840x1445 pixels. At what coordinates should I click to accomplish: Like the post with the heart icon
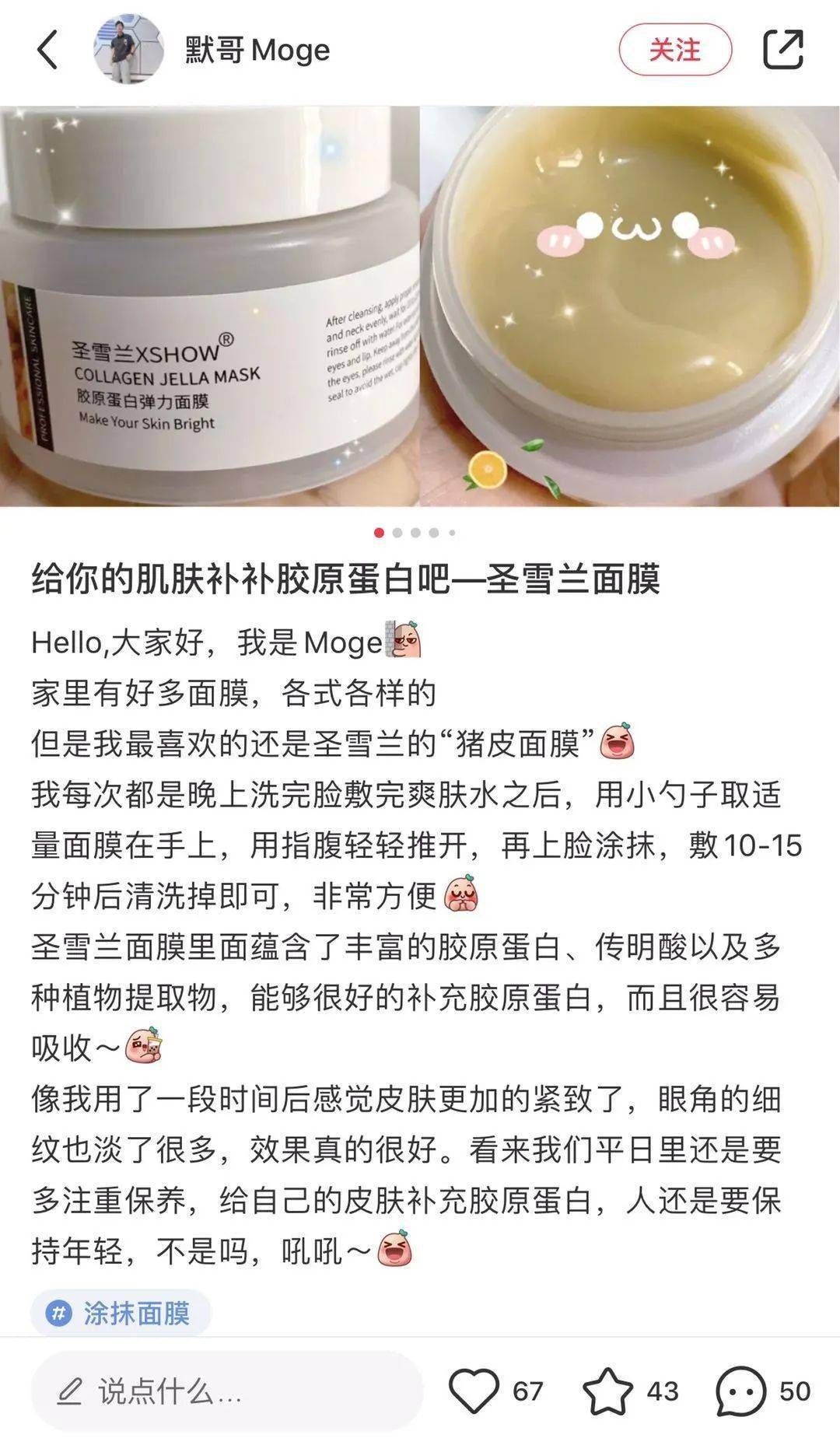pyautogui.click(x=474, y=1391)
